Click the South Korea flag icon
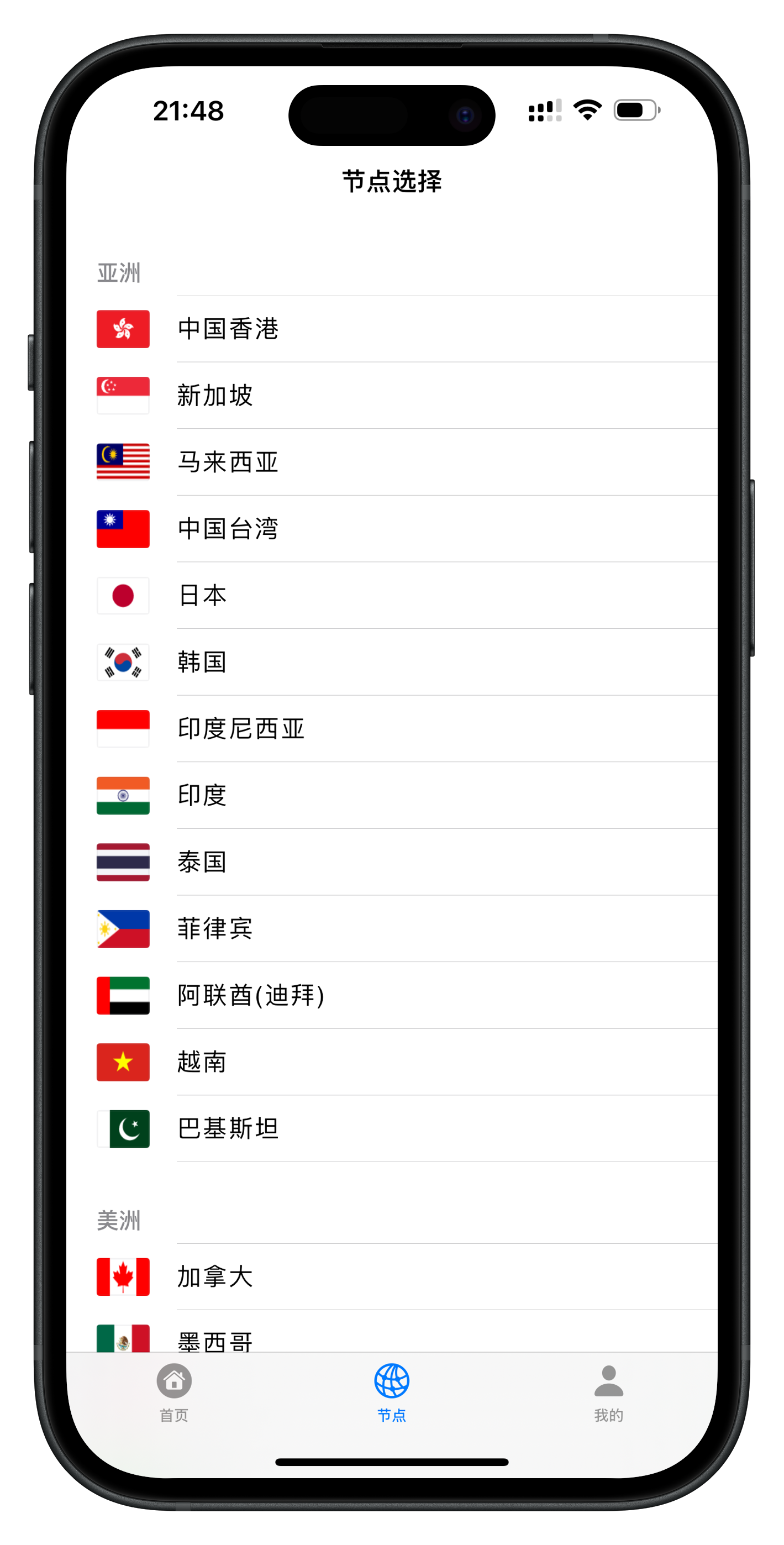Viewport: 784px width, 1545px height. pyautogui.click(x=123, y=662)
